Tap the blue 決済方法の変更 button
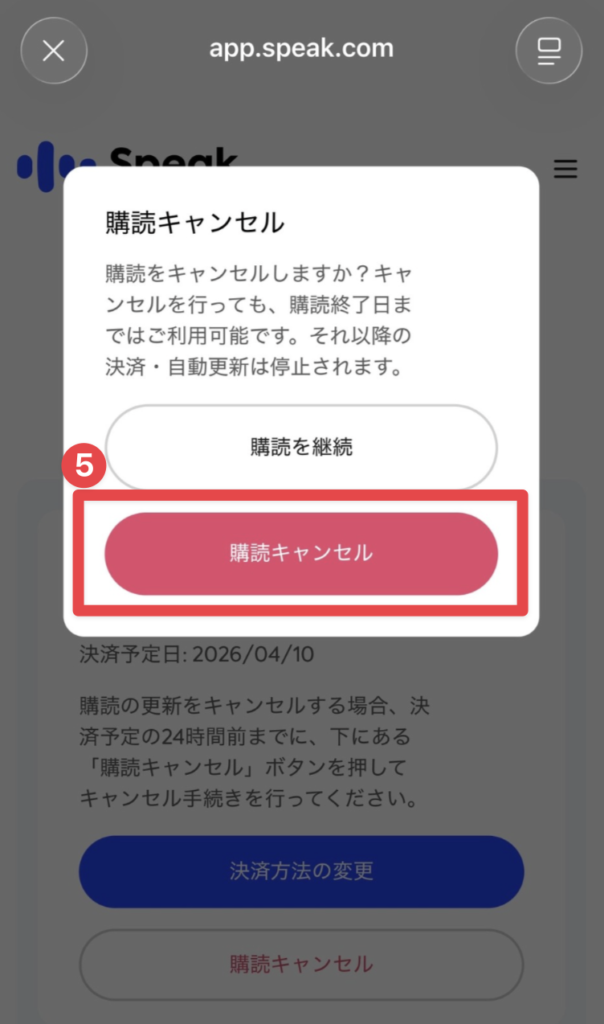The height and width of the screenshot is (1024, 604). click(301, 871)
